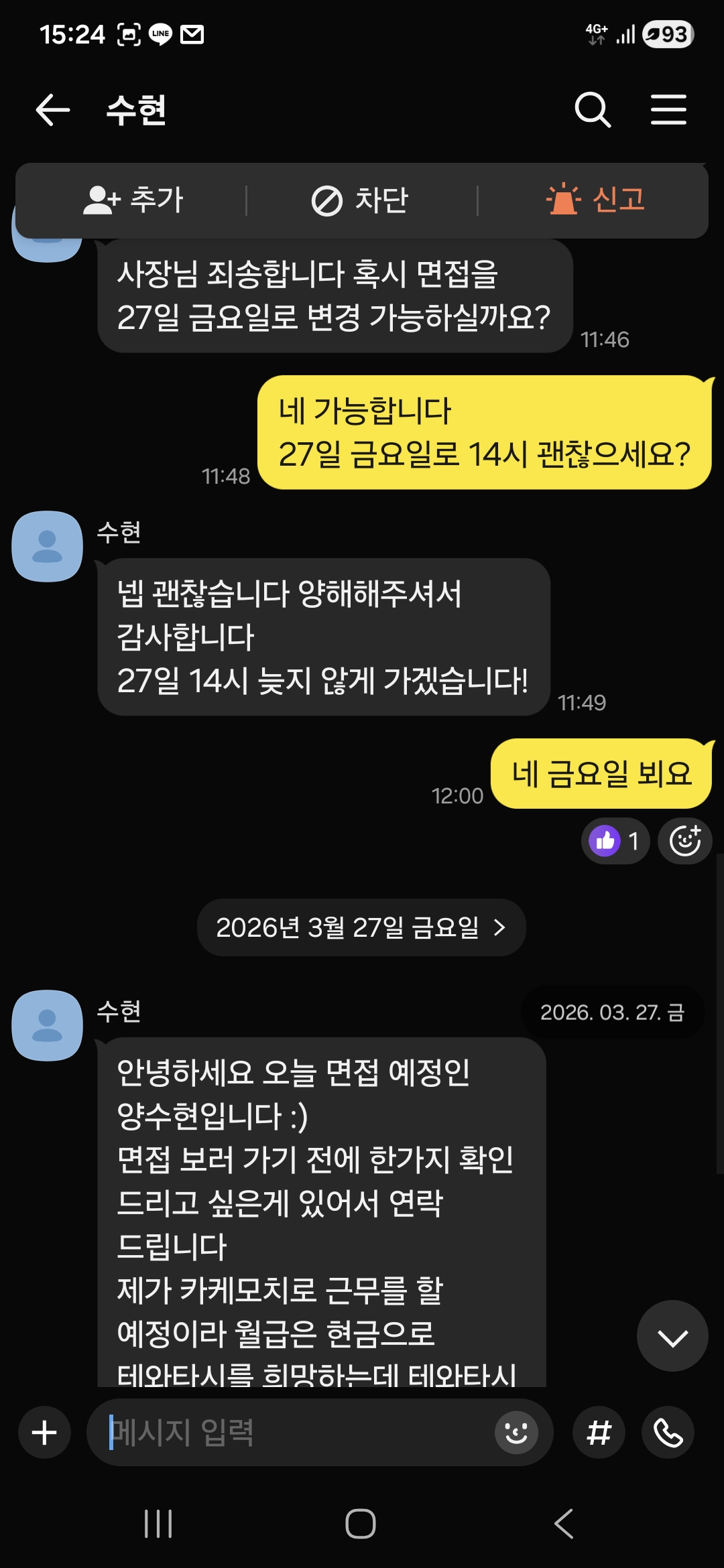Open the system recent apps view
Viewport: 724px width, 1568px height.
point(158,1524)
